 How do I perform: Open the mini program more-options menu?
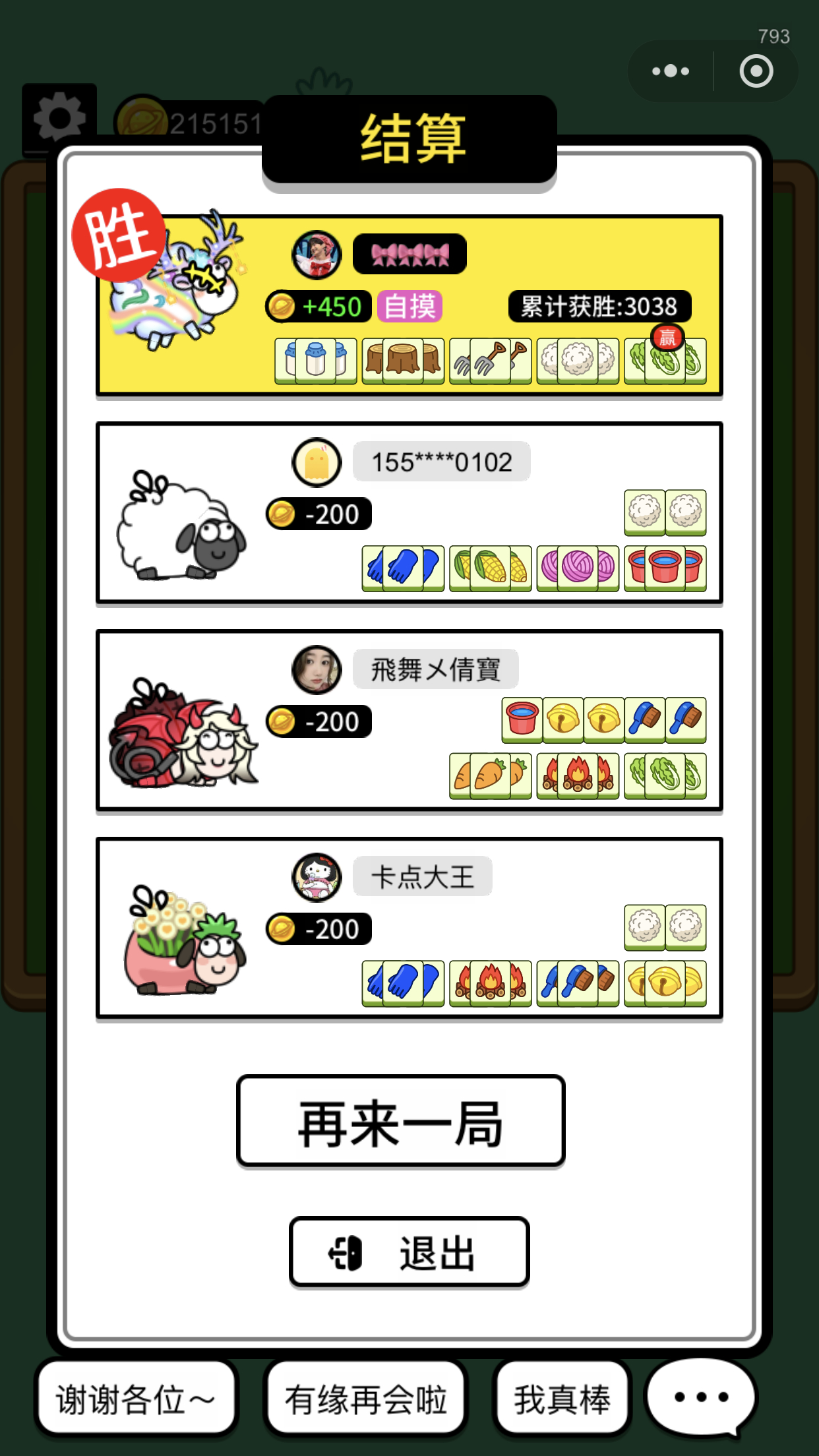tap(671, 71)
